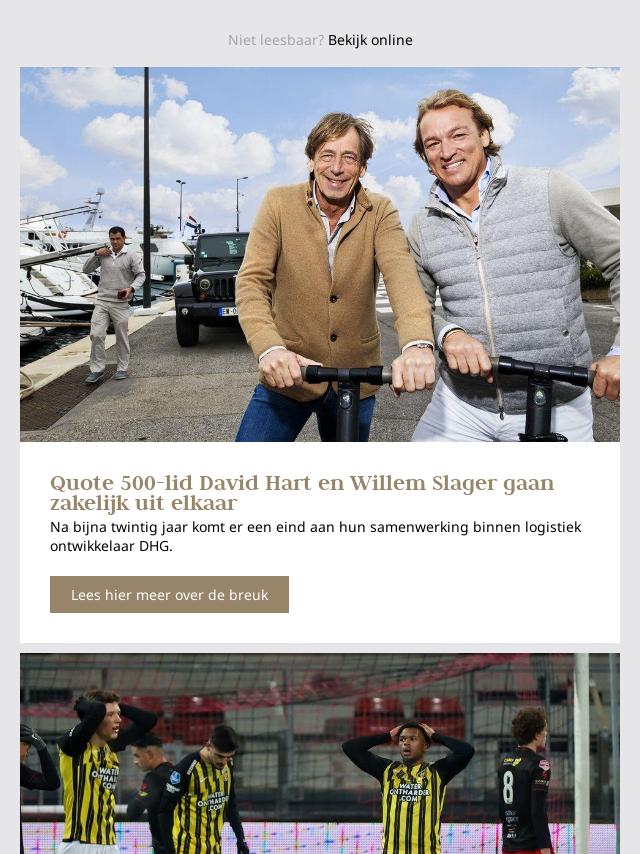The width and height of the screenshot is (640, 854).
Task: Open the David Hart and Willem Slager photo
Action: pos(320,254)
